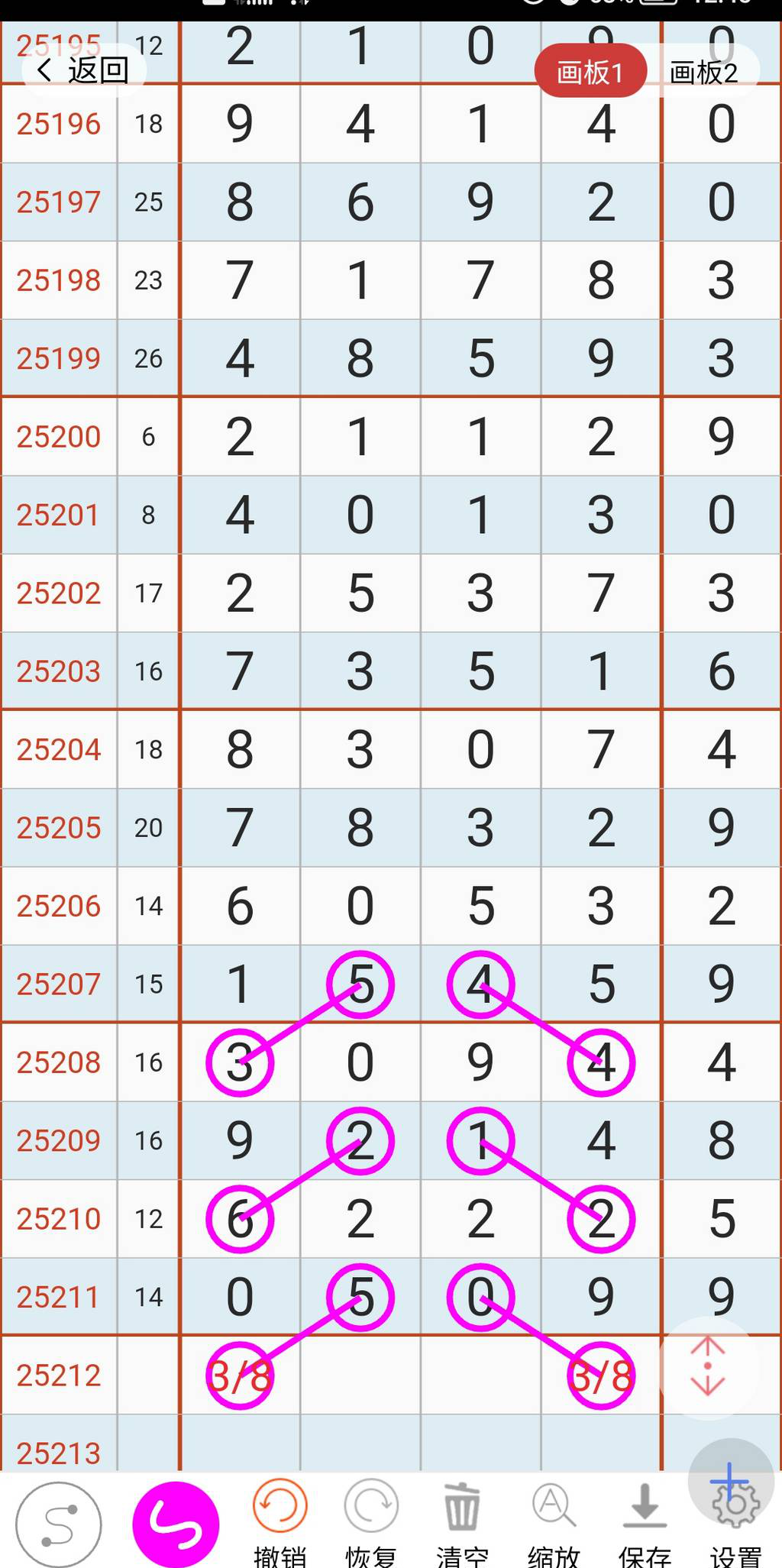
Task: Select the white curve line tool
Action: [59, 1524]
